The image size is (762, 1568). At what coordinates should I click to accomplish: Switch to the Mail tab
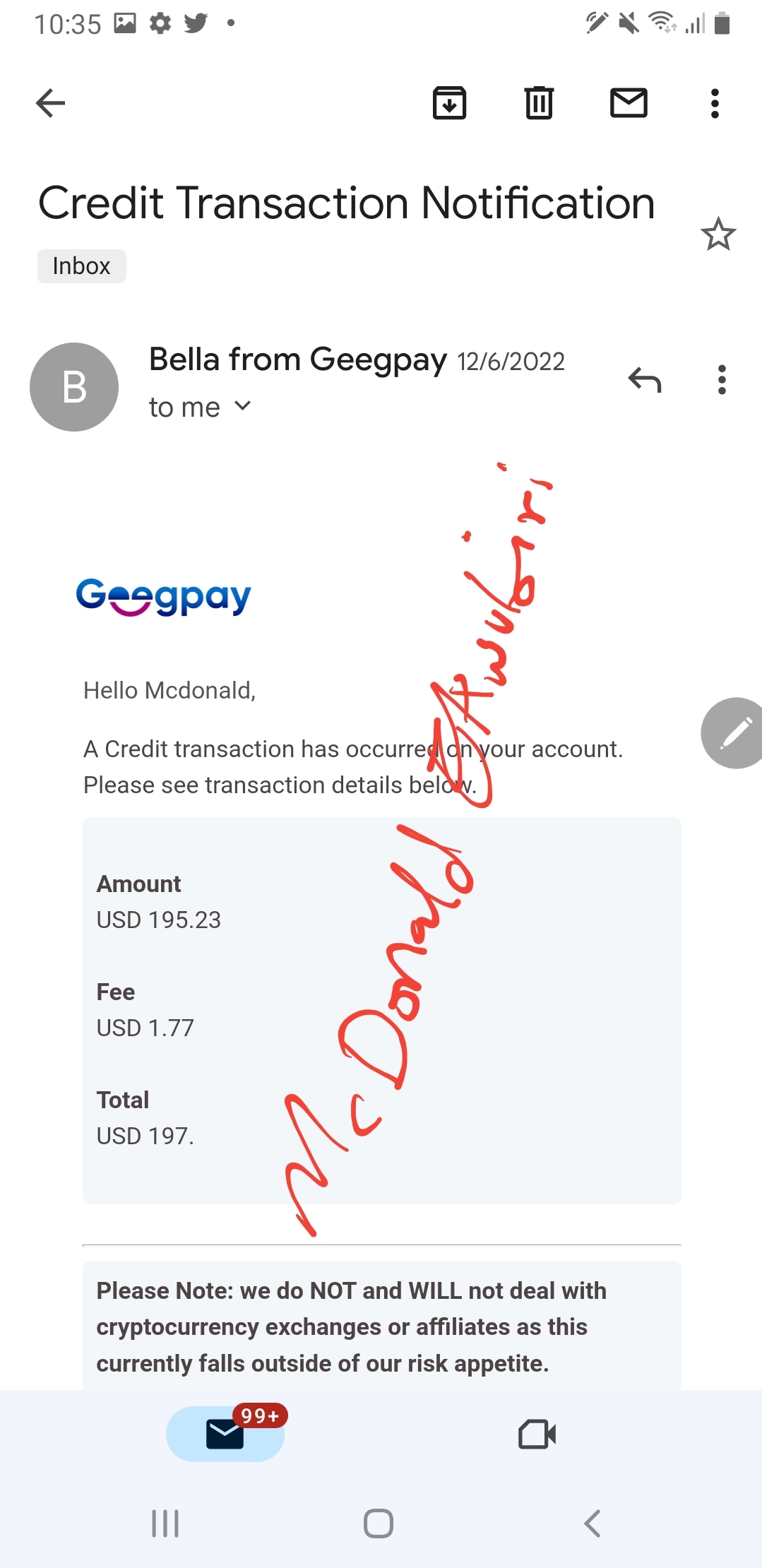click(225, 1434)
